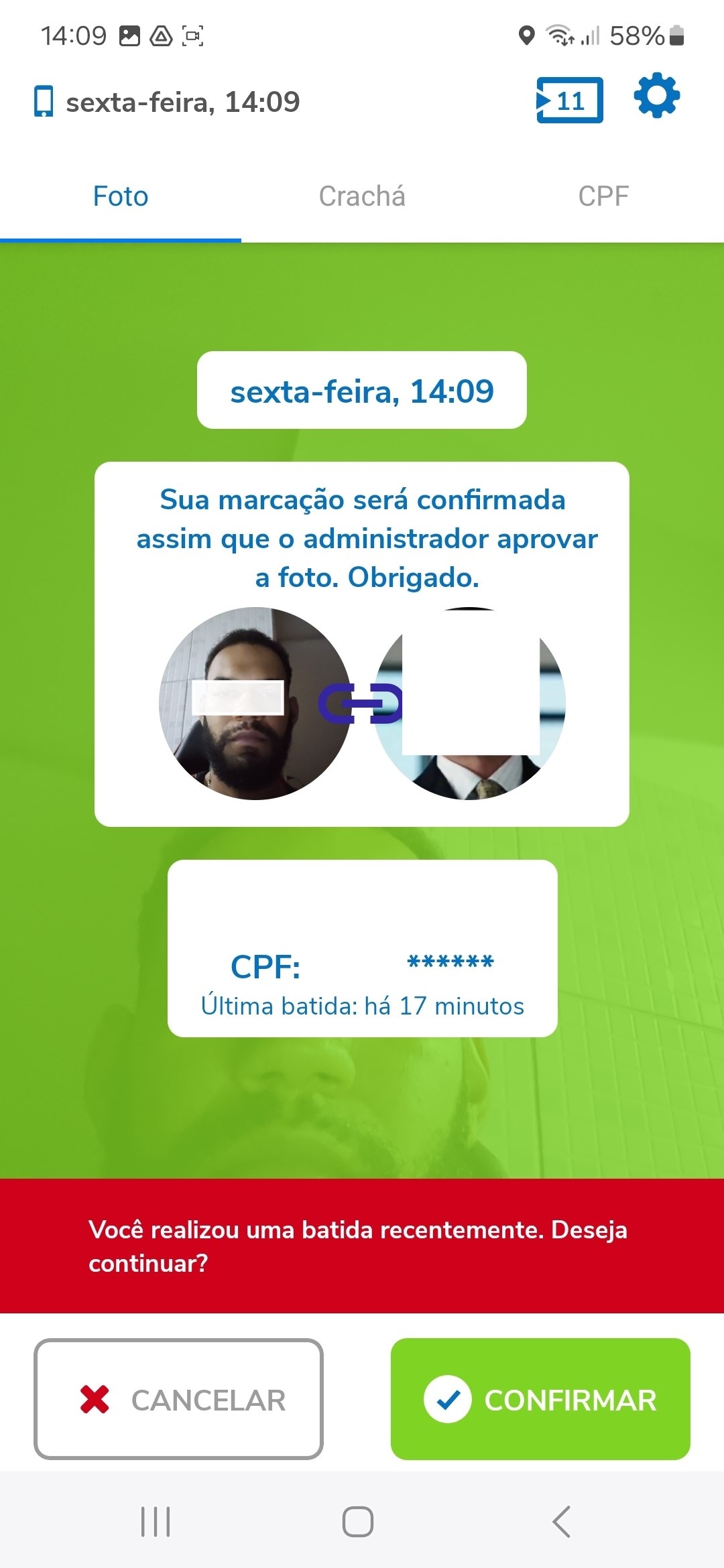Cancel the time clock punch
The width and height of the screenshot is (724, 1568).
click(178, 1399)
